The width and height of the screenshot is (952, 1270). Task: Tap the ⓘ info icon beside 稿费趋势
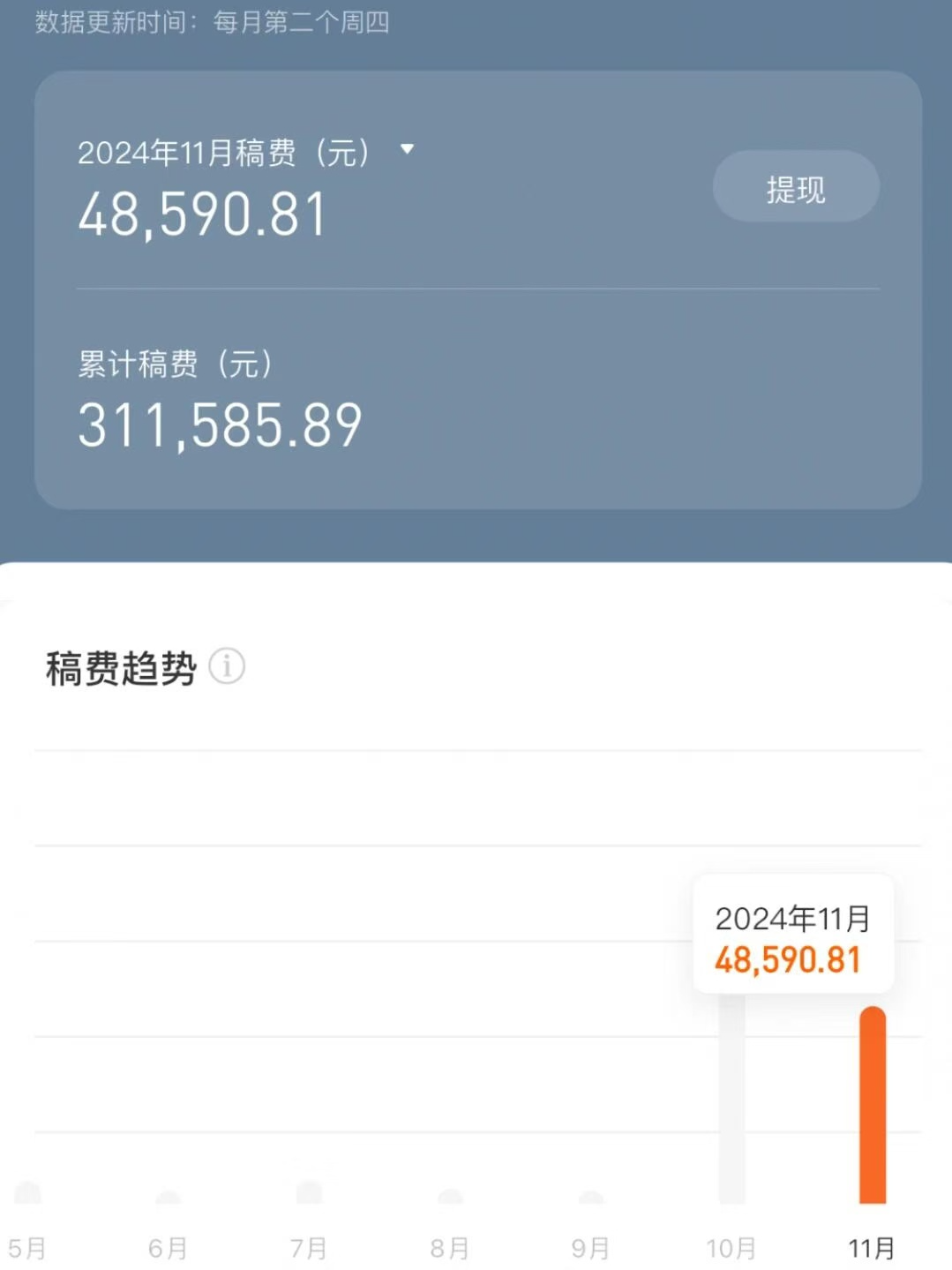[228, 666]
